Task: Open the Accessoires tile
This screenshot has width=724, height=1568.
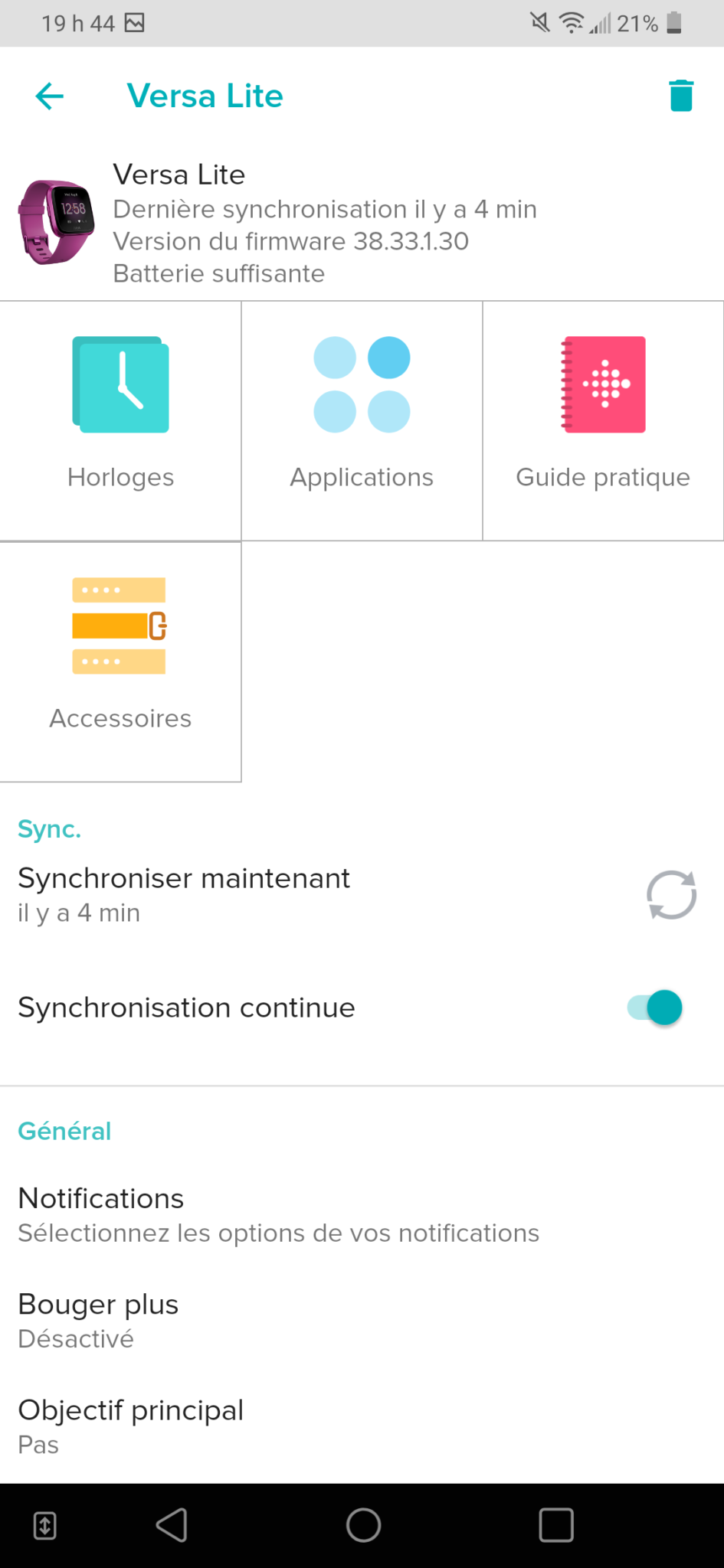Action: pyautogui.click(x=121, y=661)
